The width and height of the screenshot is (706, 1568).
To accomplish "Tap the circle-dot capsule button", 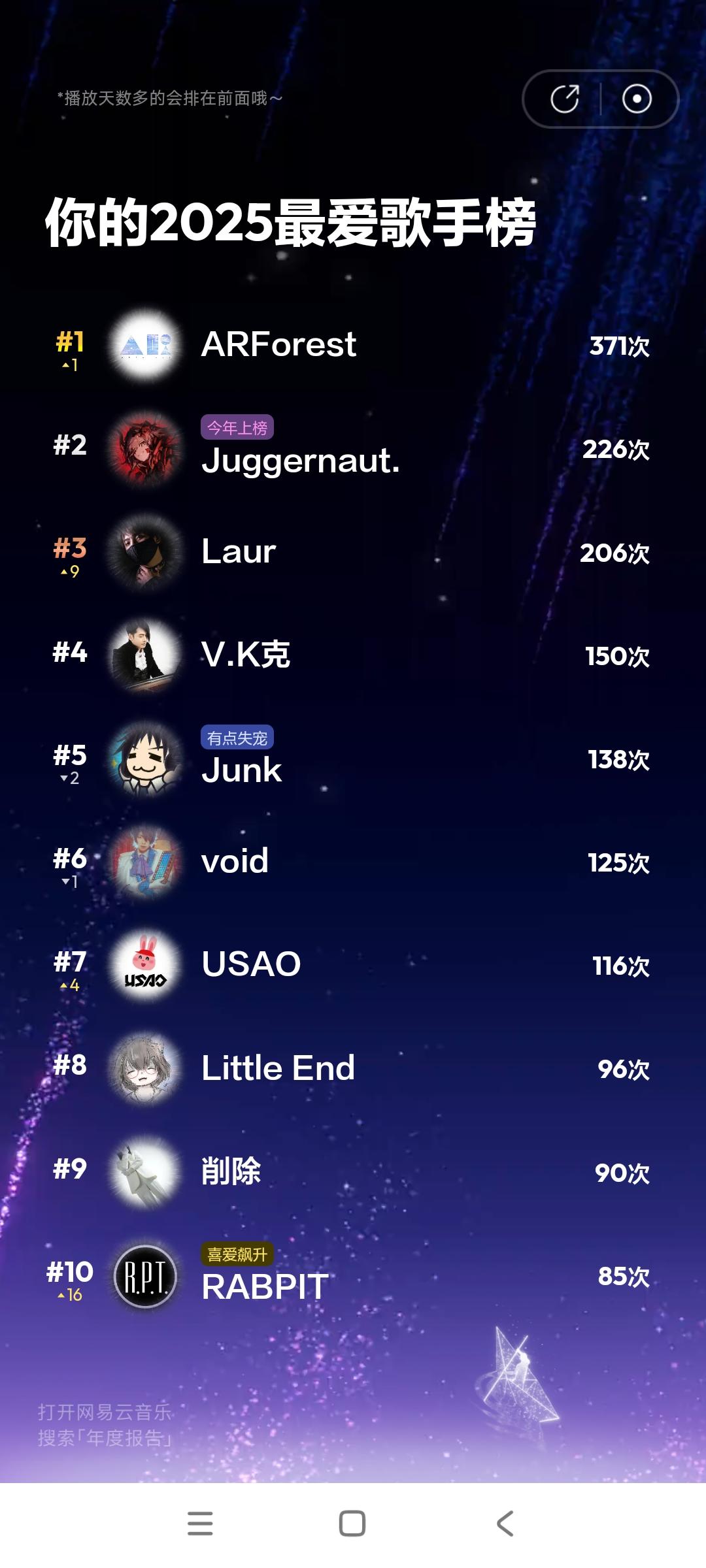I will coord(637,99).
